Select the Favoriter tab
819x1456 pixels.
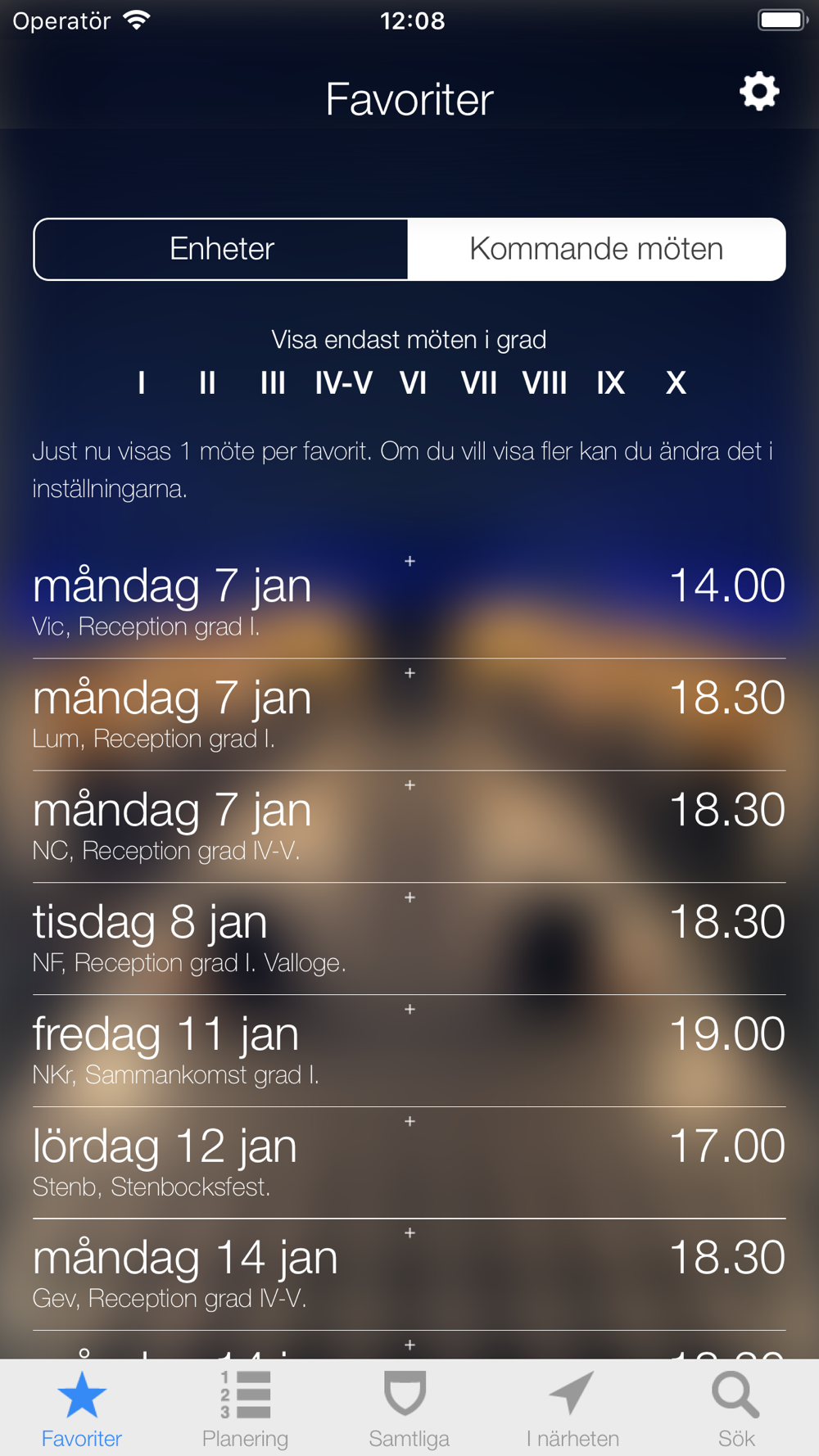pos(82,1409)
